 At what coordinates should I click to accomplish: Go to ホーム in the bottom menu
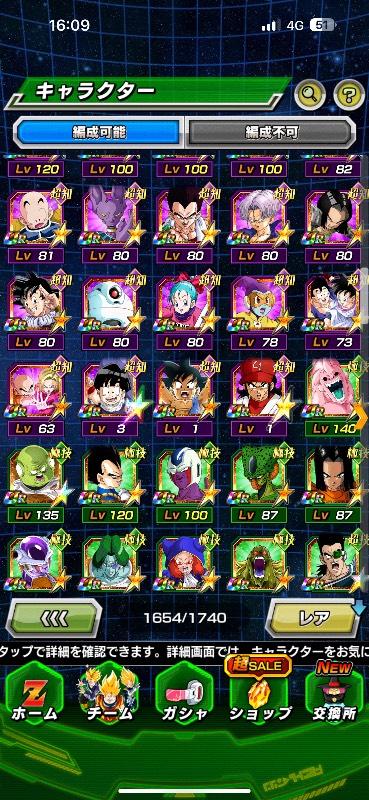click(36, 694)
